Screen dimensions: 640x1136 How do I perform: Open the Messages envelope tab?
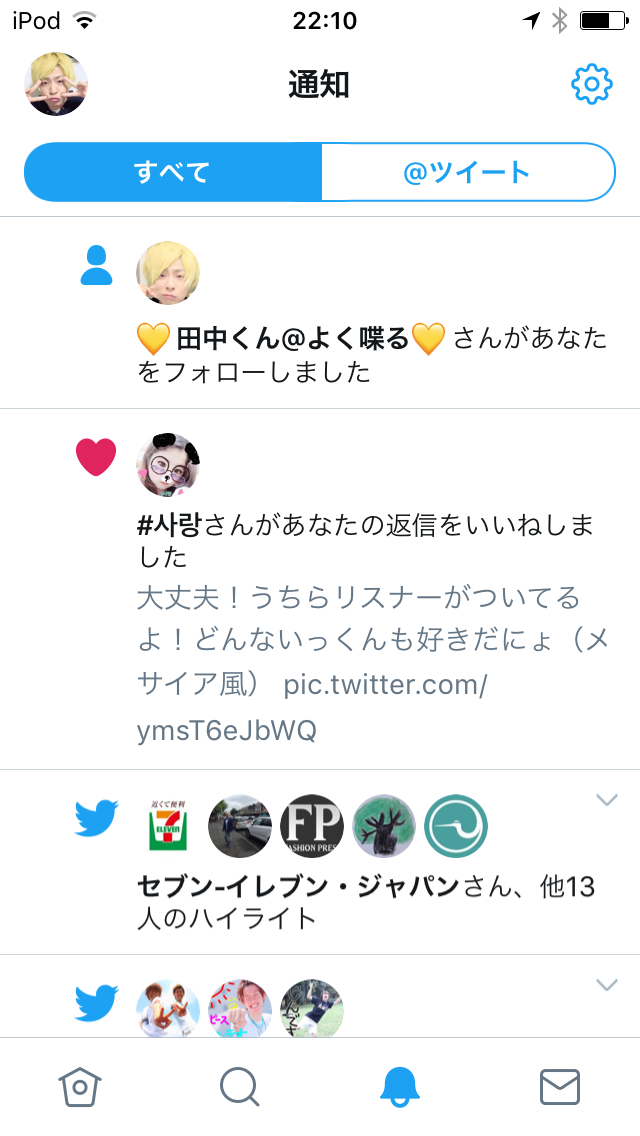pos(560,1086)
